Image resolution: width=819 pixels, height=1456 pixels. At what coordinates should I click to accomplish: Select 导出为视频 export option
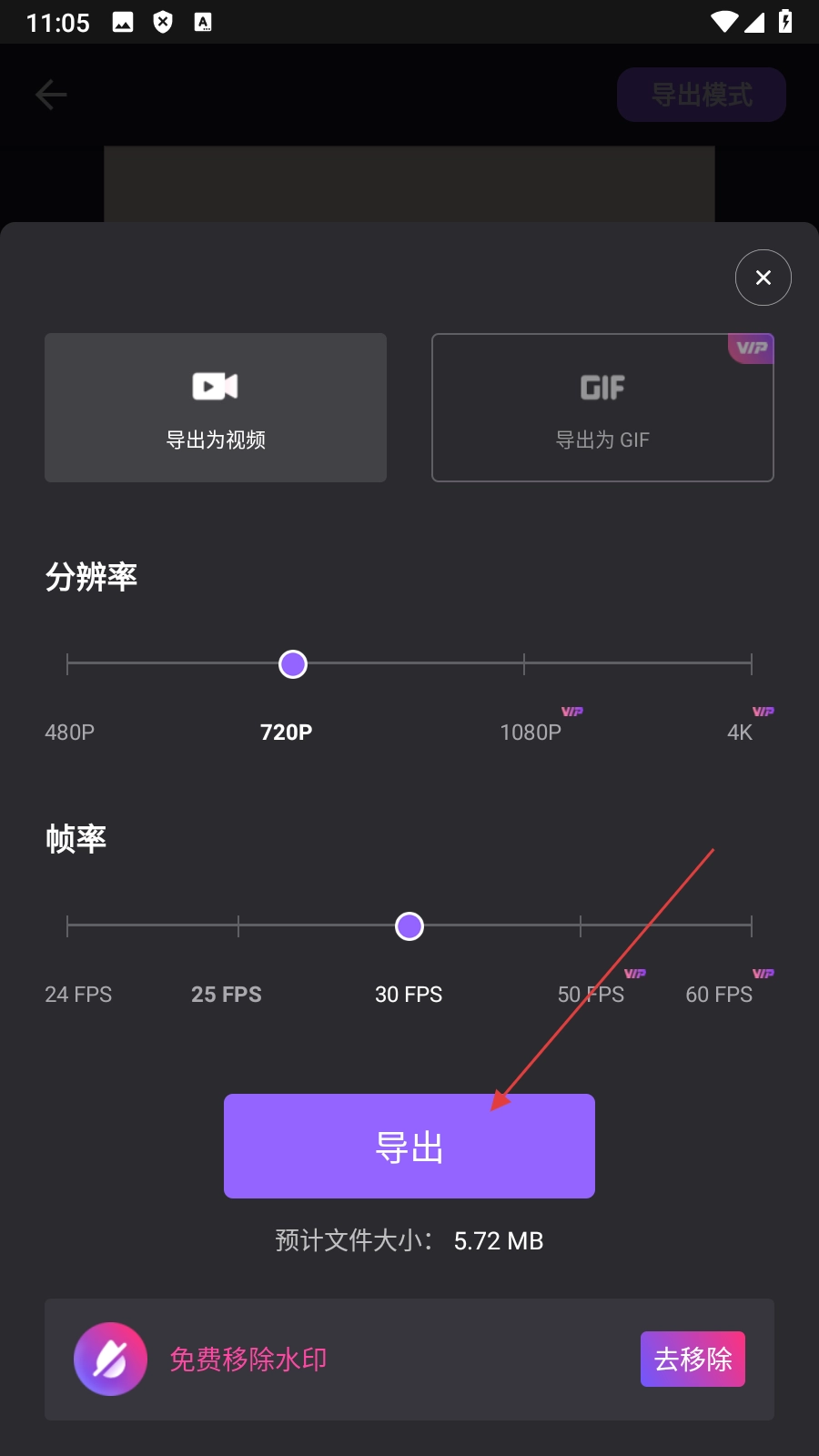(x=216, y=408)
